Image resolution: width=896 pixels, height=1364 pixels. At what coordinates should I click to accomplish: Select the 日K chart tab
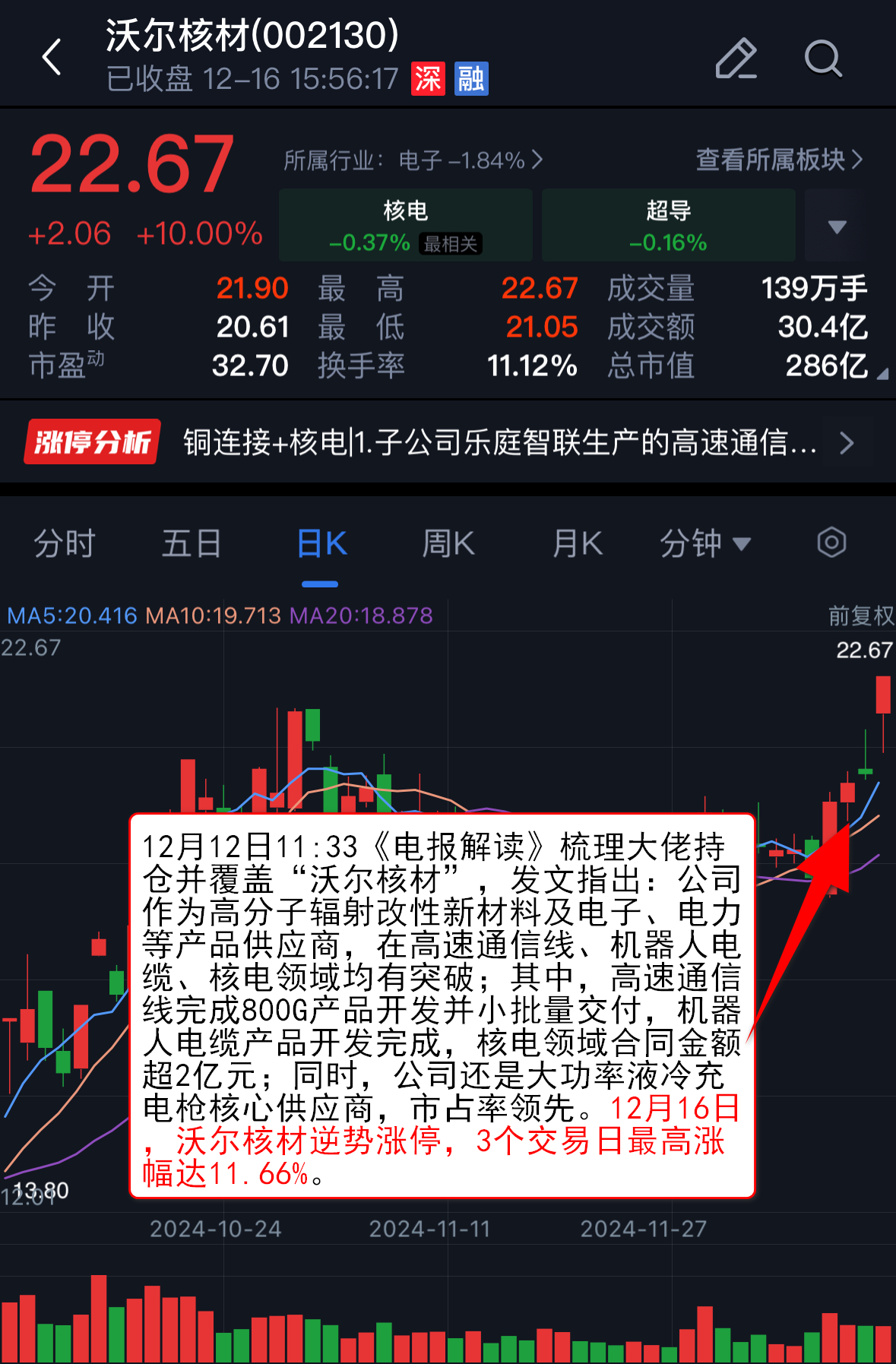click(321, 544)
